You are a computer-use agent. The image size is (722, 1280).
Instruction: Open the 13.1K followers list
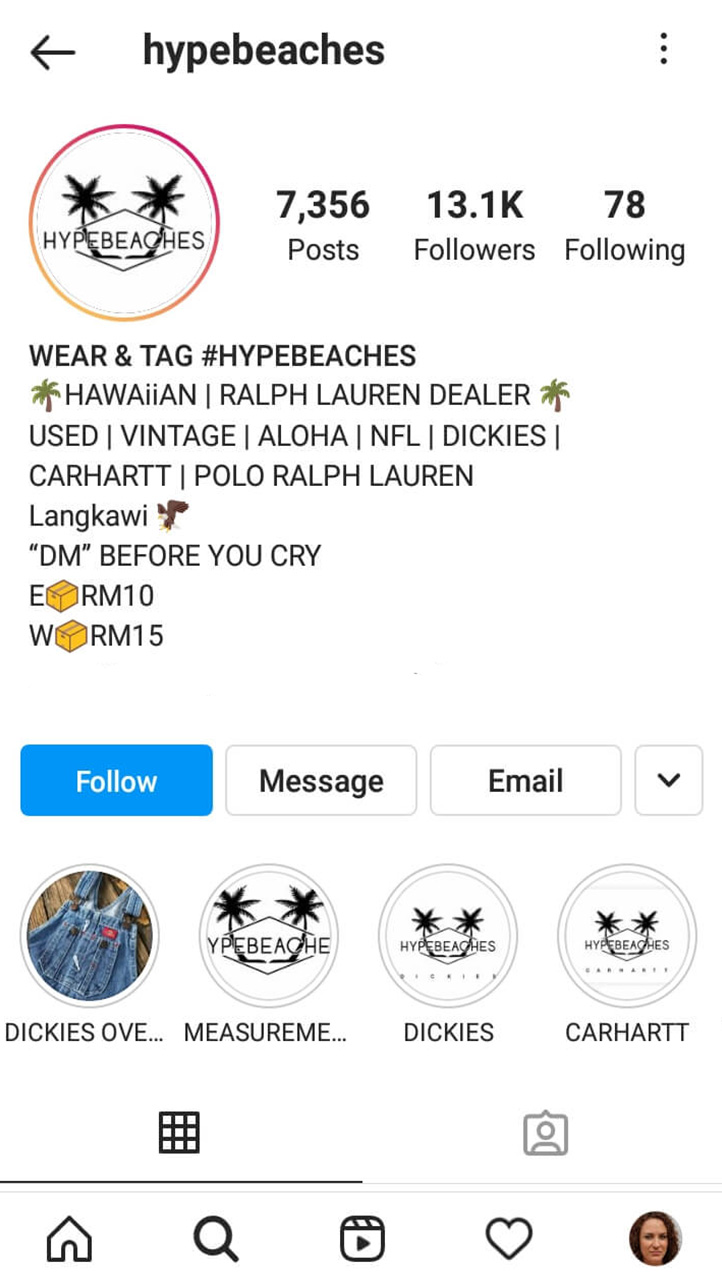(474, 226)
